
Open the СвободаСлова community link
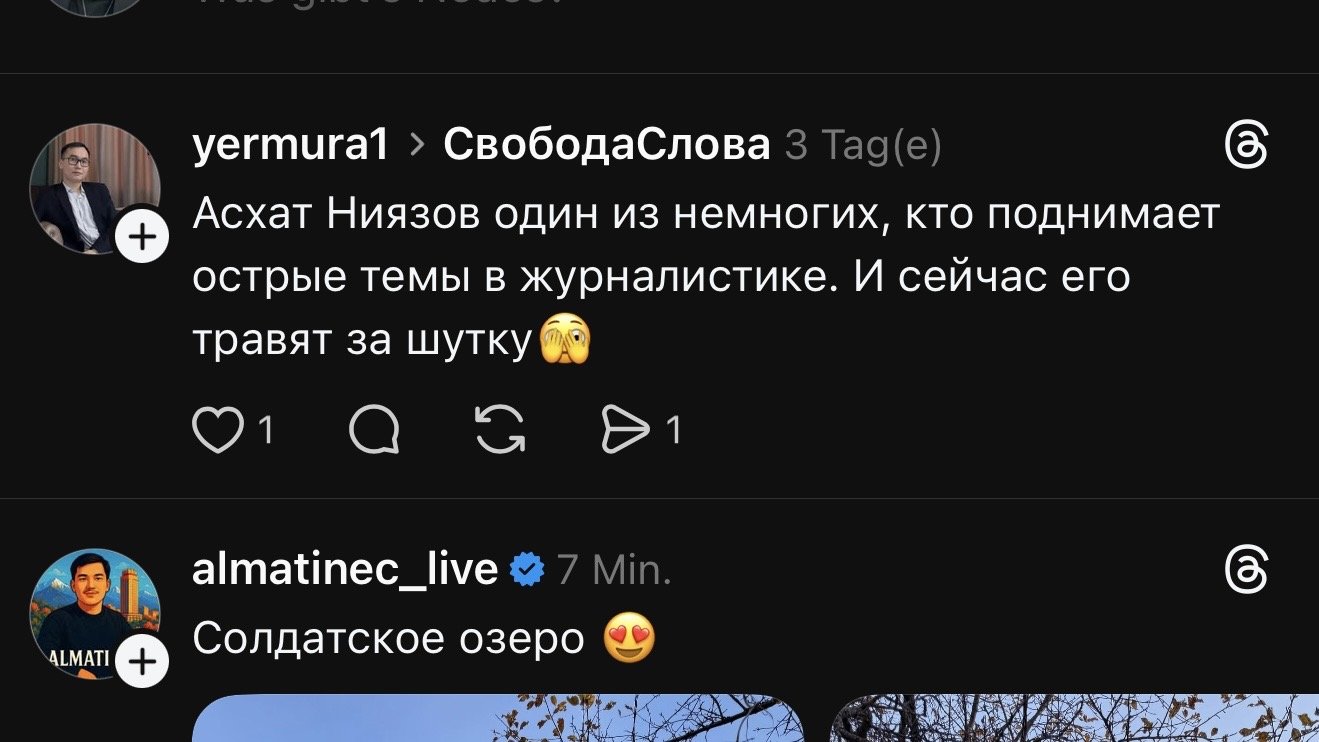pyautogui.click(x=606, y=146)
